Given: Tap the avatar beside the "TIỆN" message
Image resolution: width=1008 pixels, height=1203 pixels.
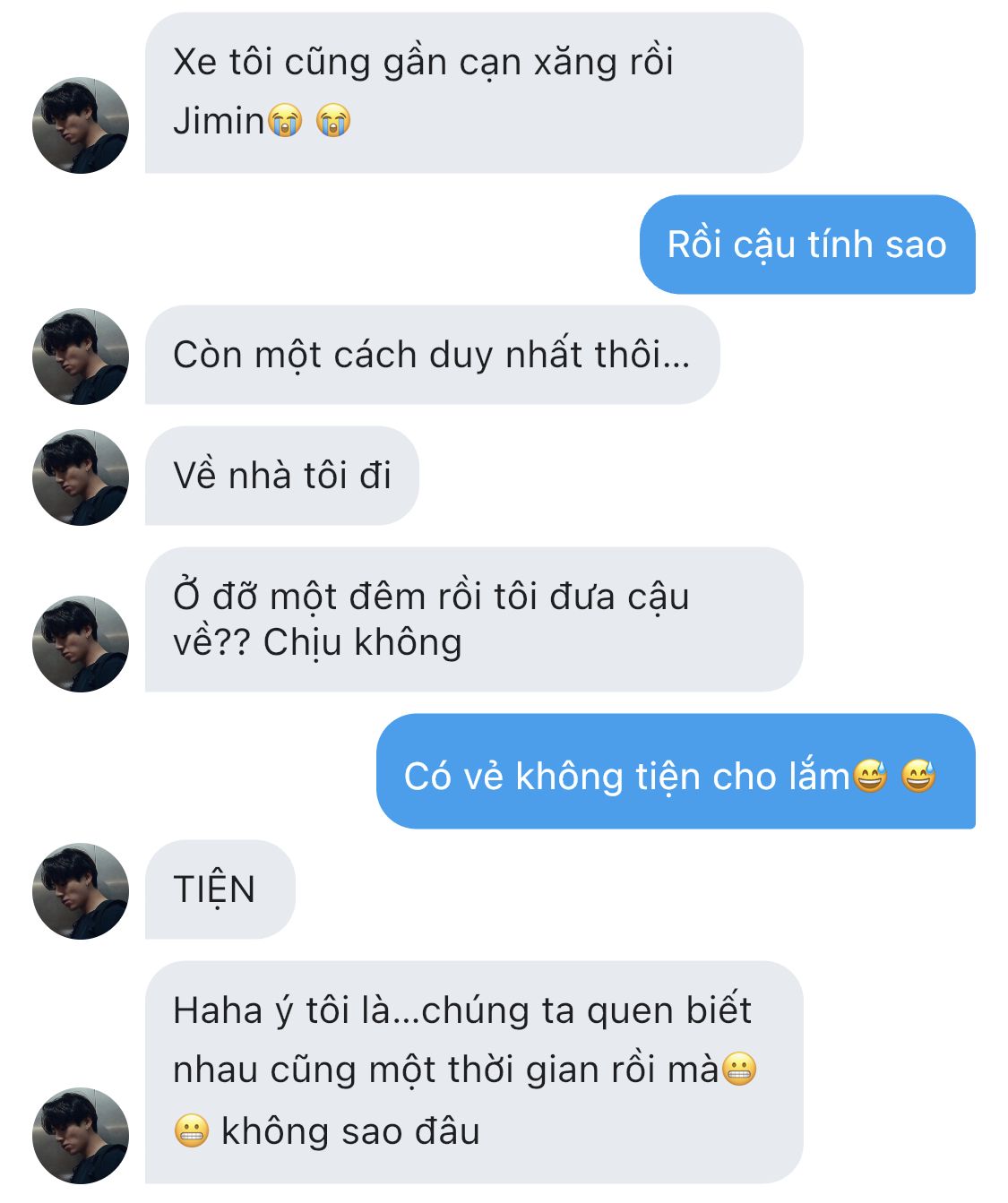Looking at the screenshot, I should coord(81,891).
